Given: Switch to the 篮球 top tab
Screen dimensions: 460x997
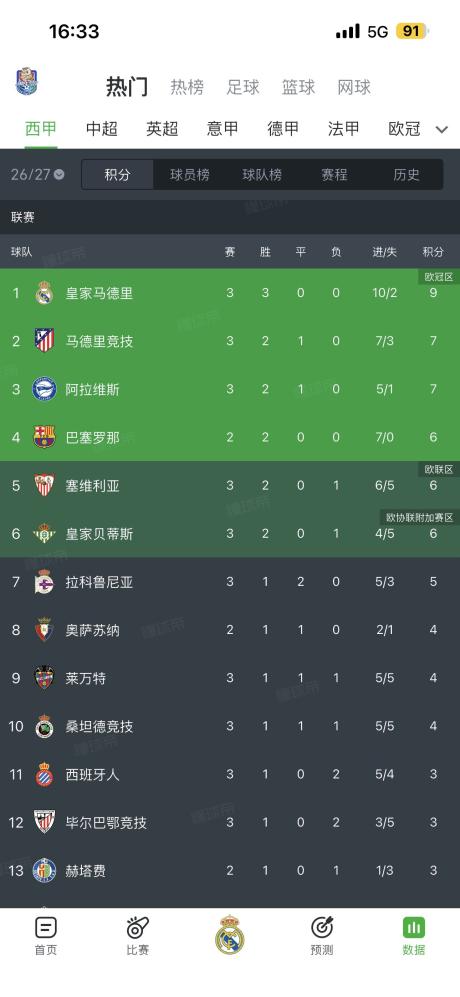Looking at the screenshot, I should pos(298,87).
